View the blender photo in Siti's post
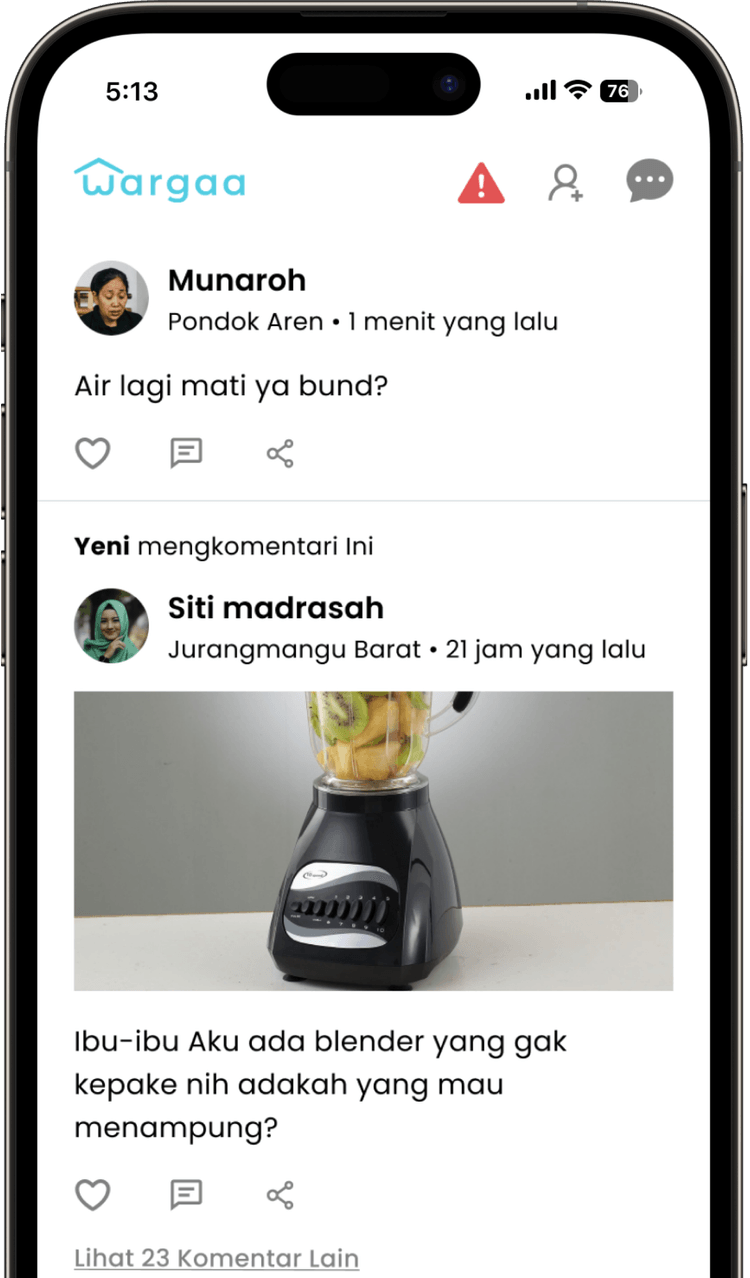Viewport: 750px width, 1278px height. (373, 841)
